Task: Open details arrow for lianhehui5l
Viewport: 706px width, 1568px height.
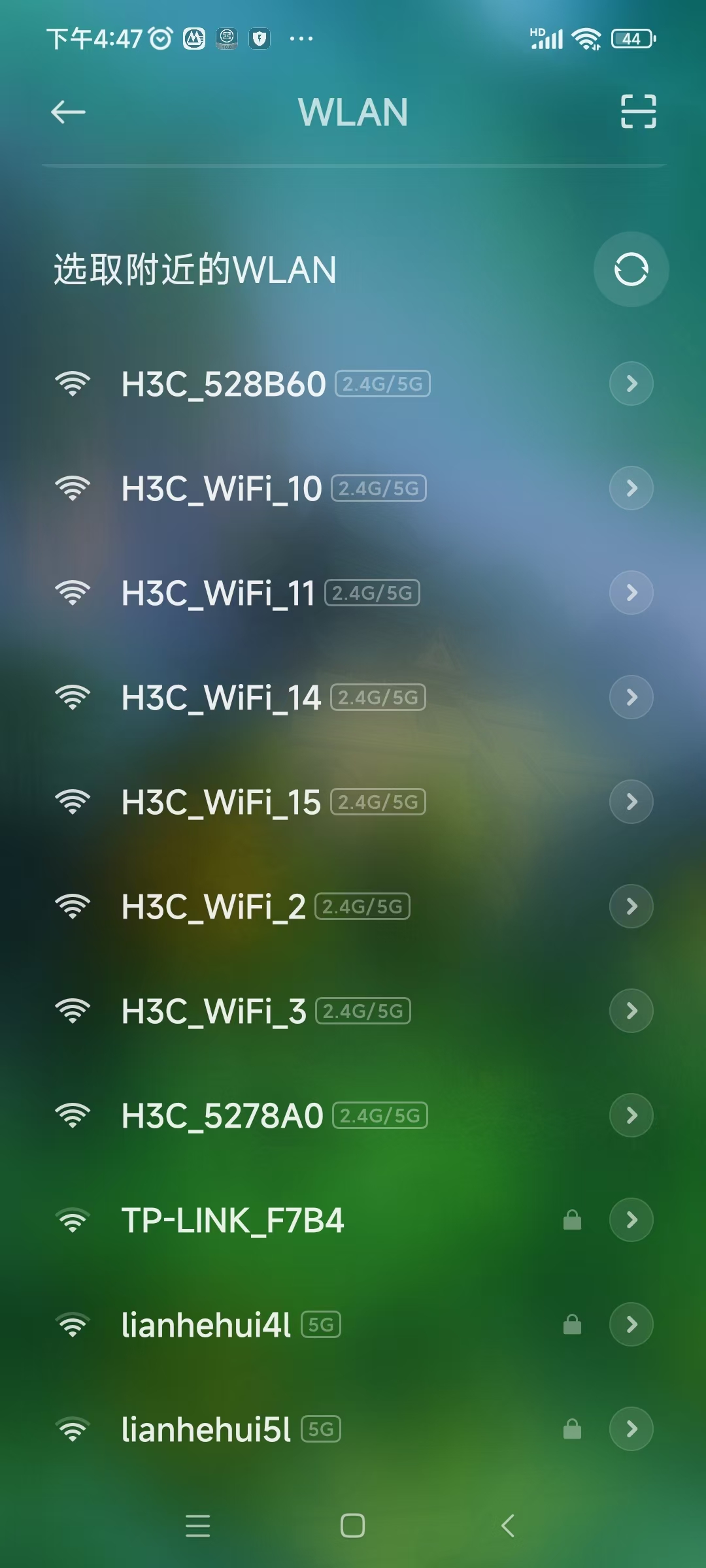Action: coord(631,1429)
